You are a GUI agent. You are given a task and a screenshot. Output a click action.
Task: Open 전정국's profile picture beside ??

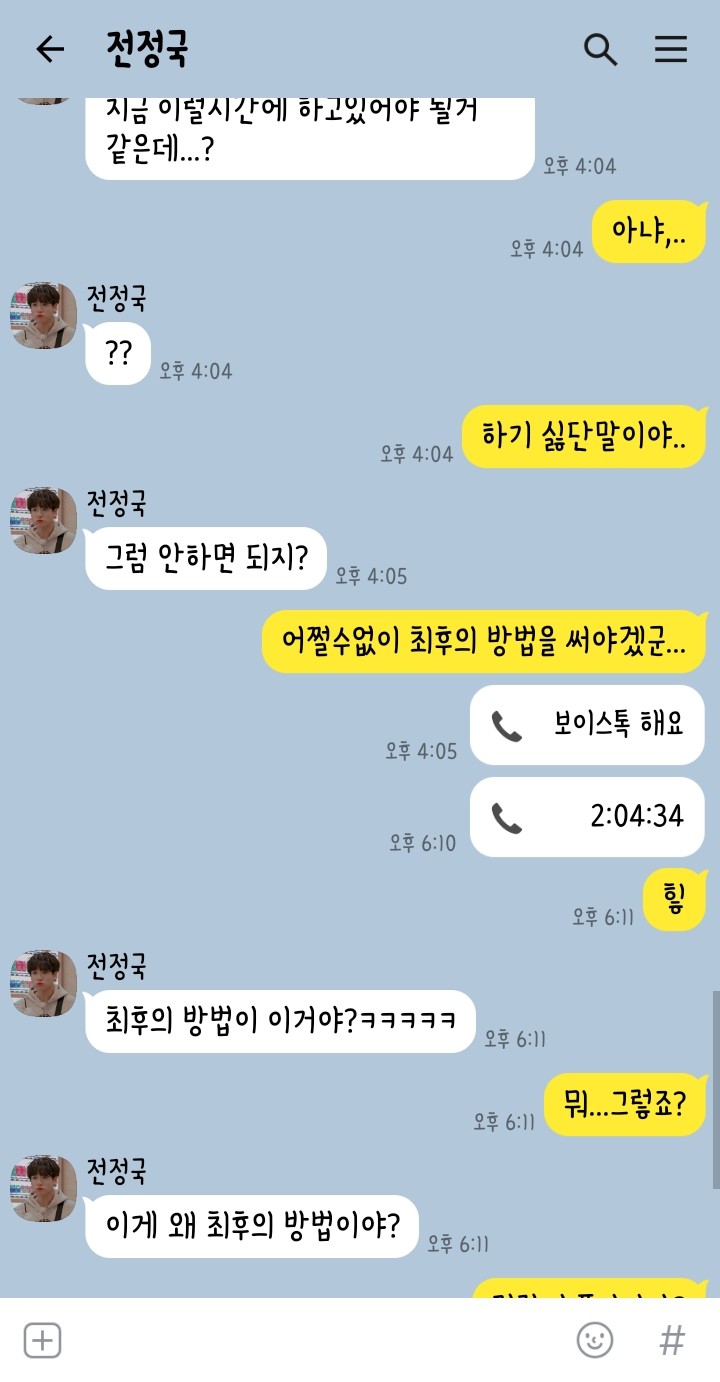pos(43,316)
